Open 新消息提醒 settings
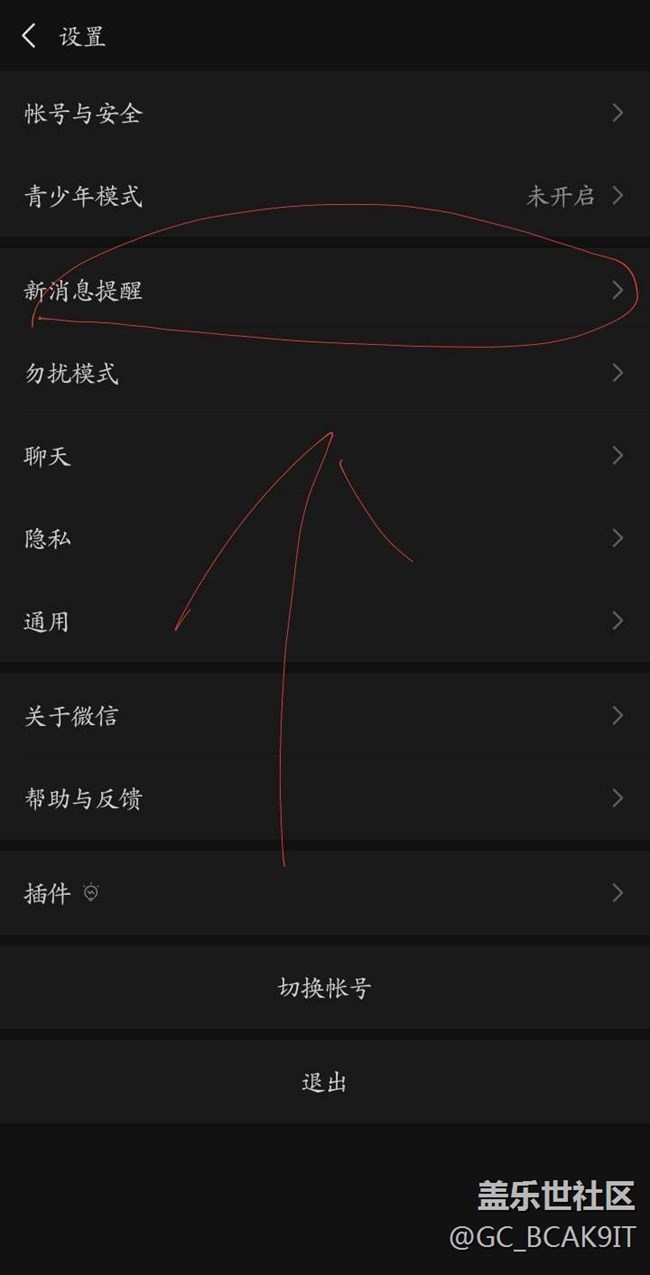 [324, 291]
